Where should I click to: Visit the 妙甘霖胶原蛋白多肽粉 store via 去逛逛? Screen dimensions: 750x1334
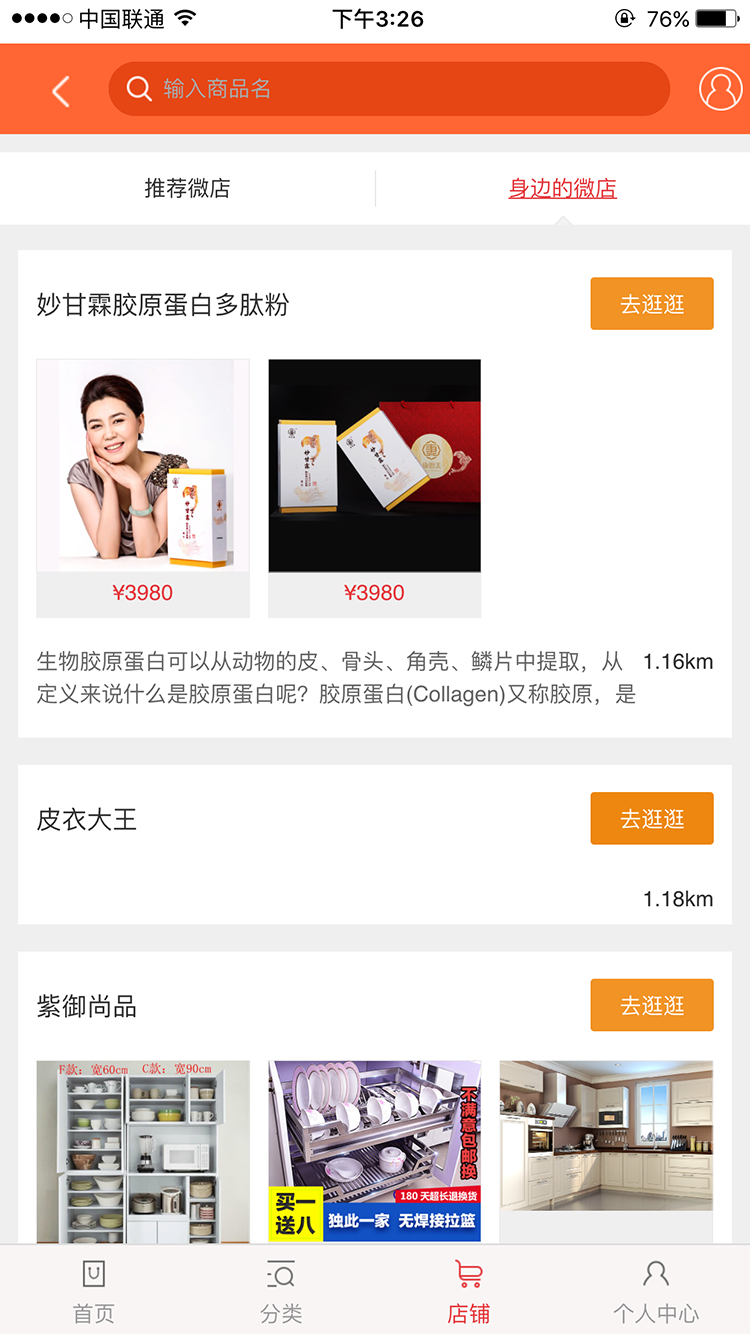tap(651, 304)
